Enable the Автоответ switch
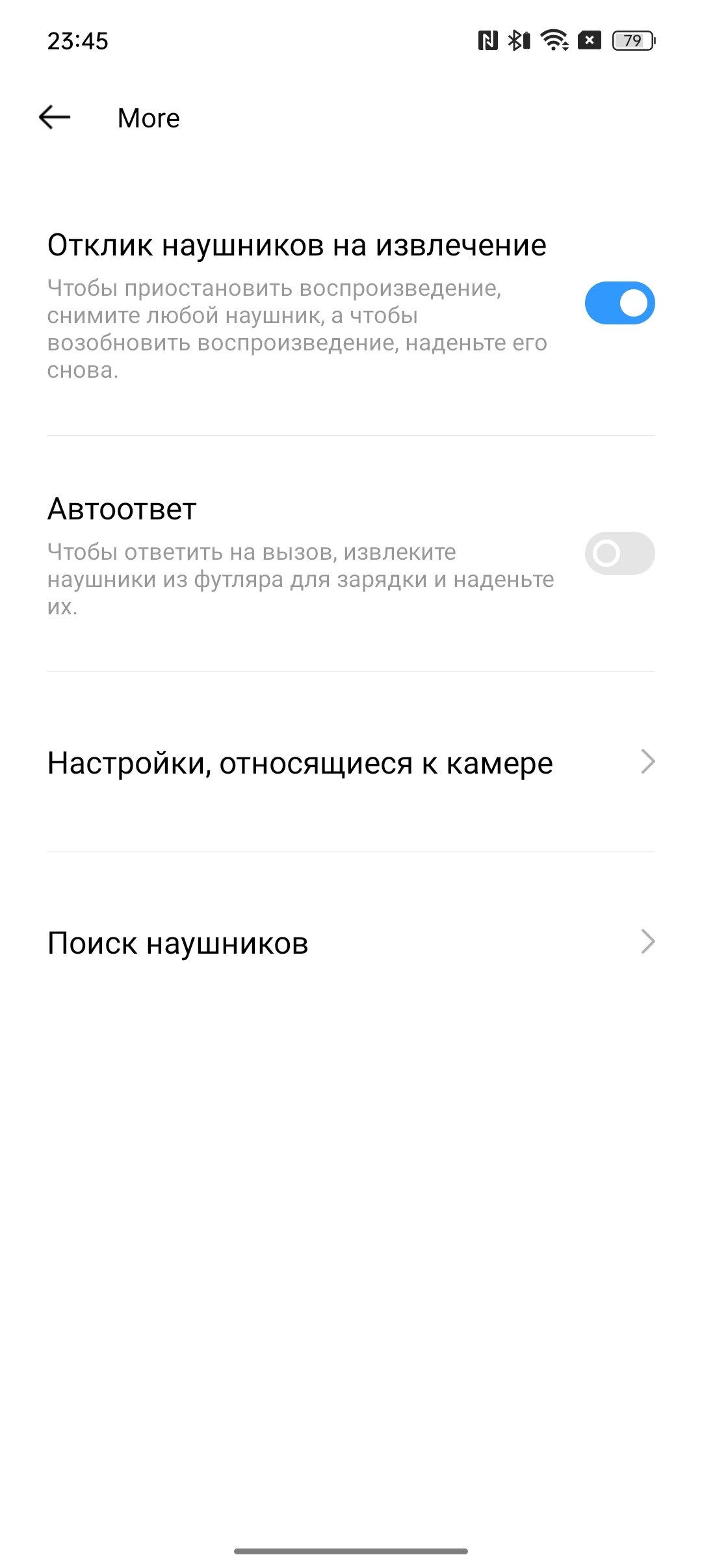702x1568 pixels. tap(619, 553)
